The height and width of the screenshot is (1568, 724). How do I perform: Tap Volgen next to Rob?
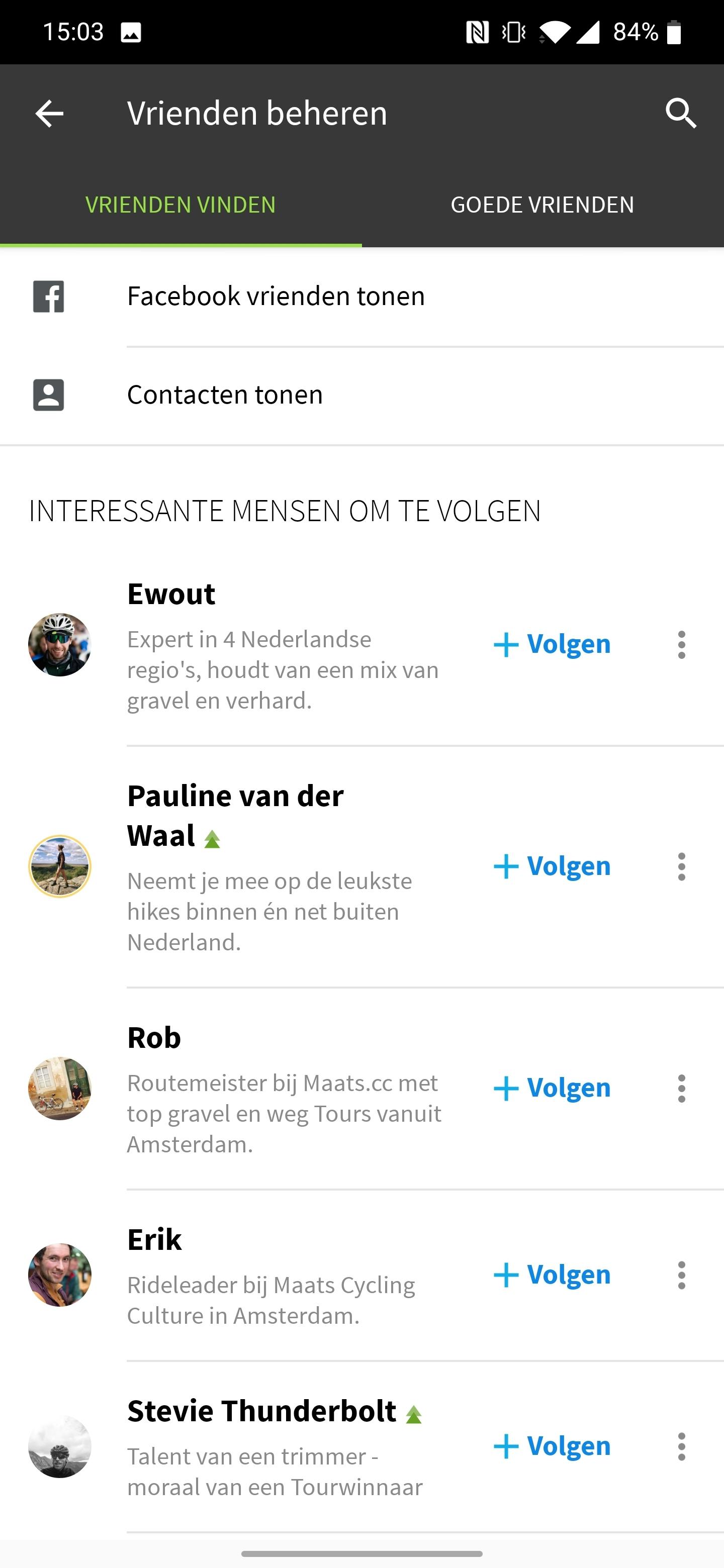click(552, 1089)
